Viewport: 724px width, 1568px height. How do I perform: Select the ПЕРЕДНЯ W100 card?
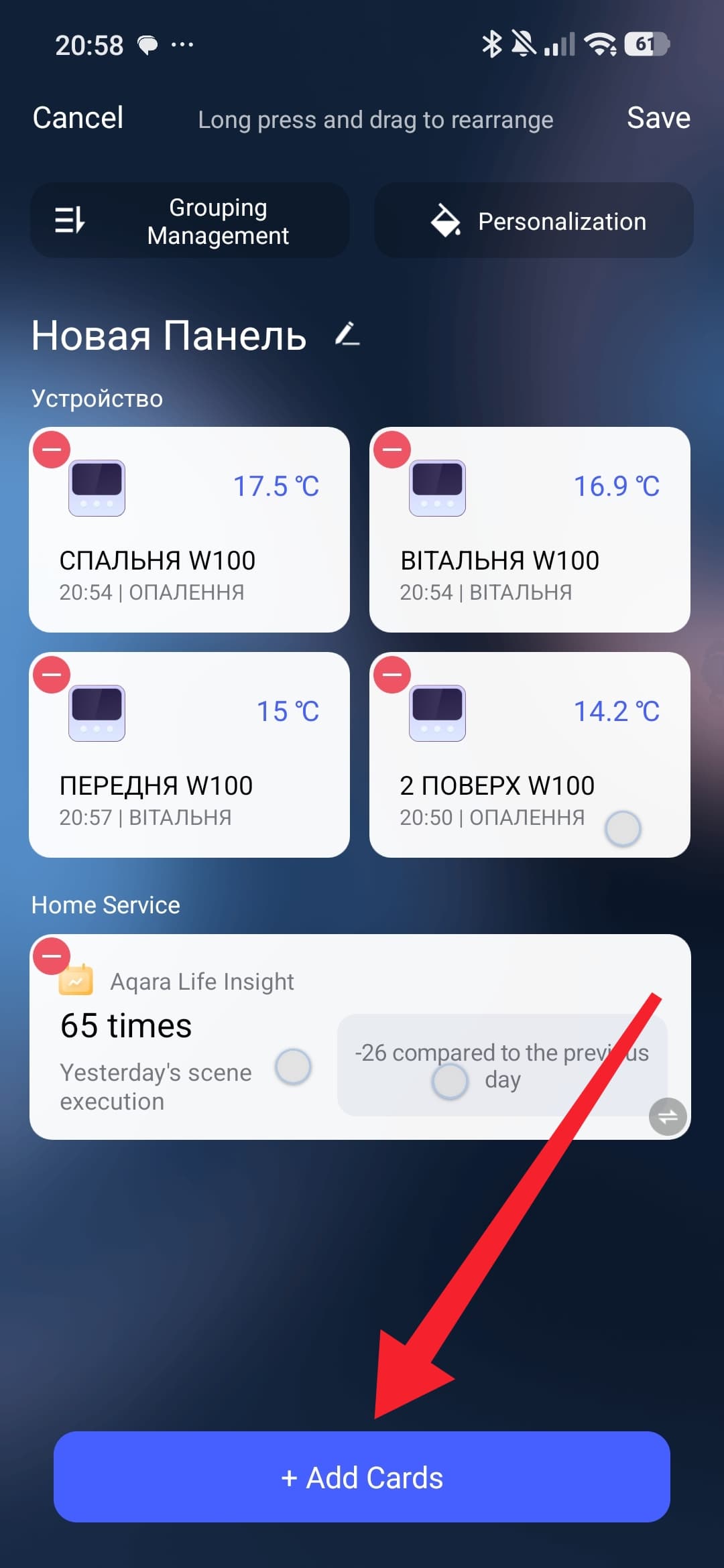tap(189, 755)
